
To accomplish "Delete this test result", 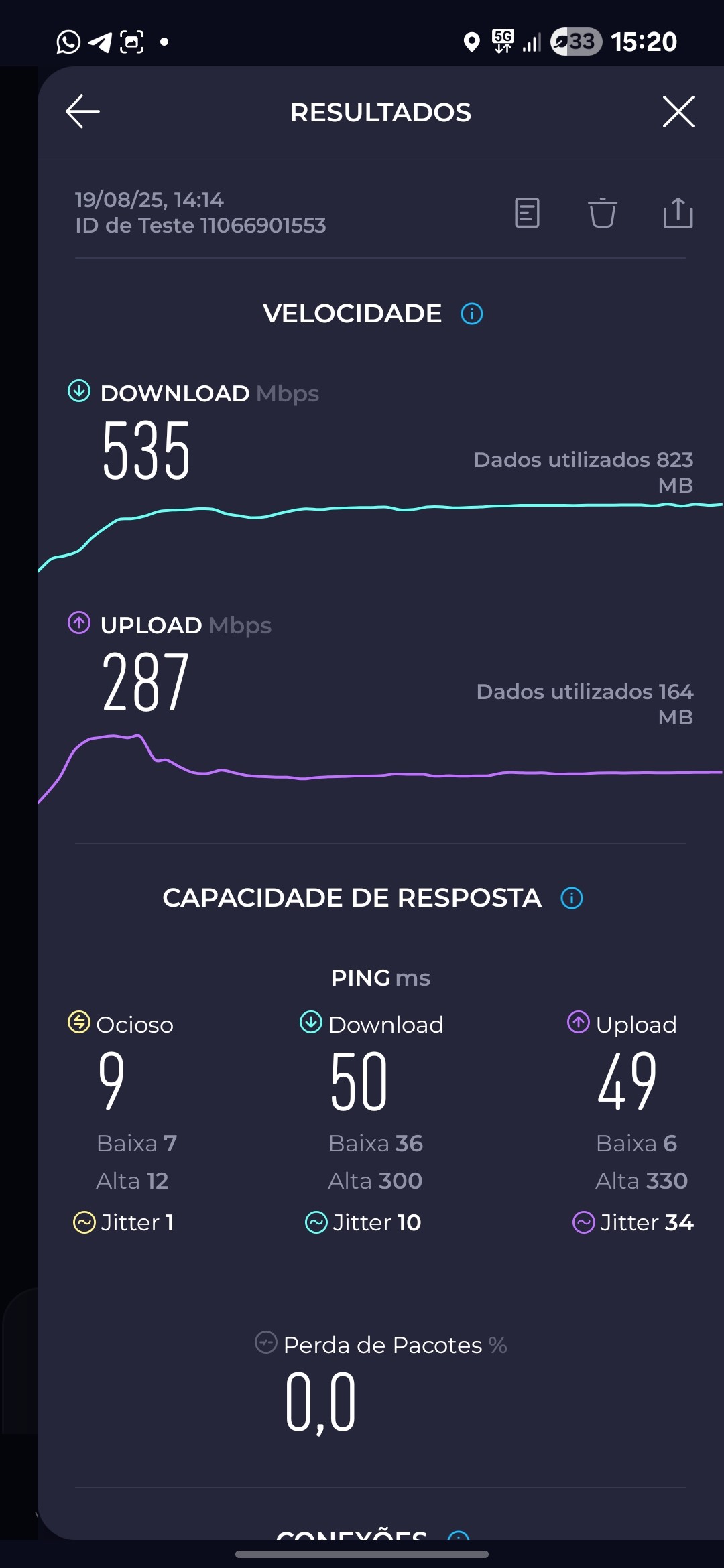I will tap(603, 213).
